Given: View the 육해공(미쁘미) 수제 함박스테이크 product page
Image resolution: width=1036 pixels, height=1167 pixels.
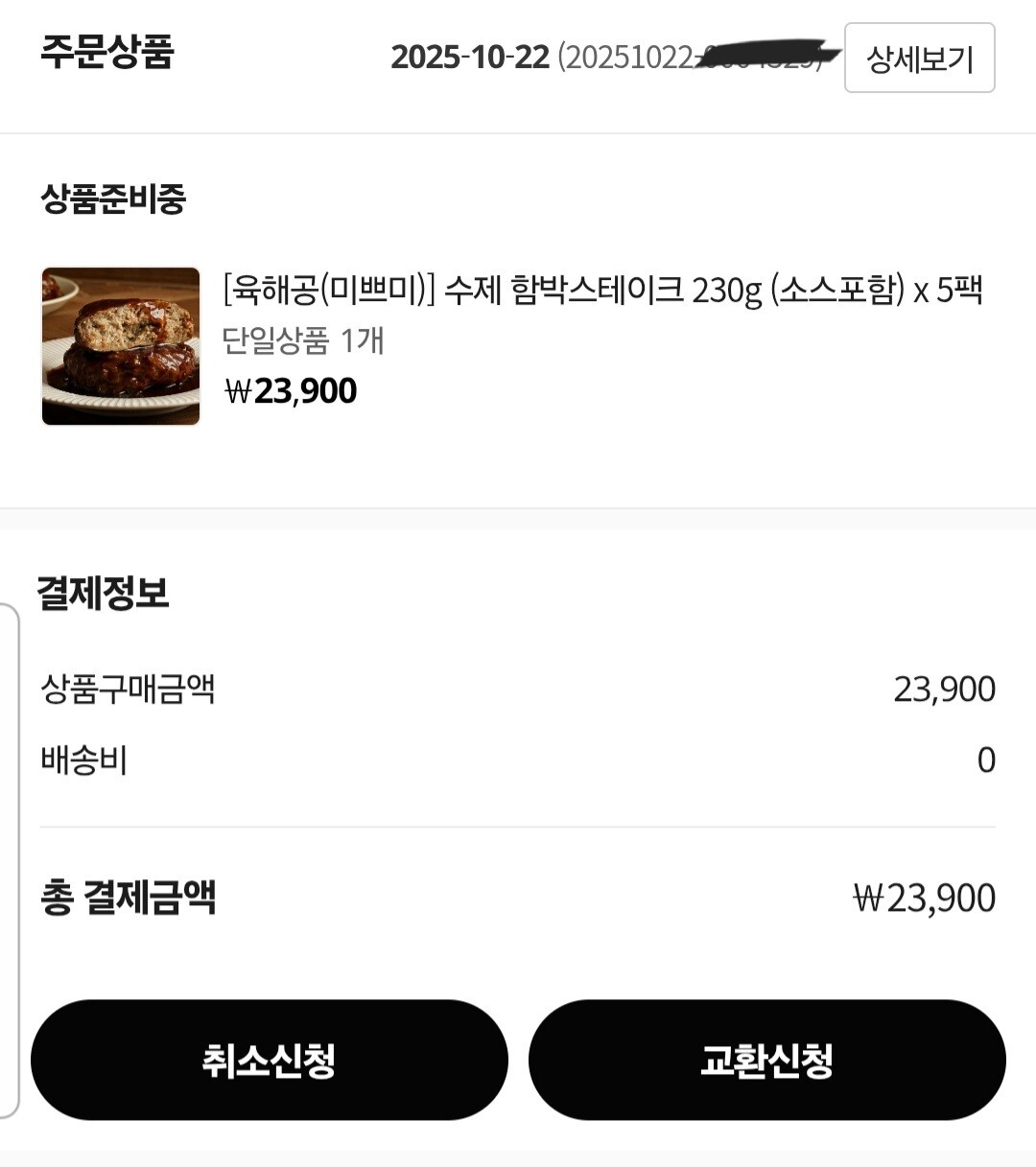Looking at the screenshot, I should pos(602,289).
